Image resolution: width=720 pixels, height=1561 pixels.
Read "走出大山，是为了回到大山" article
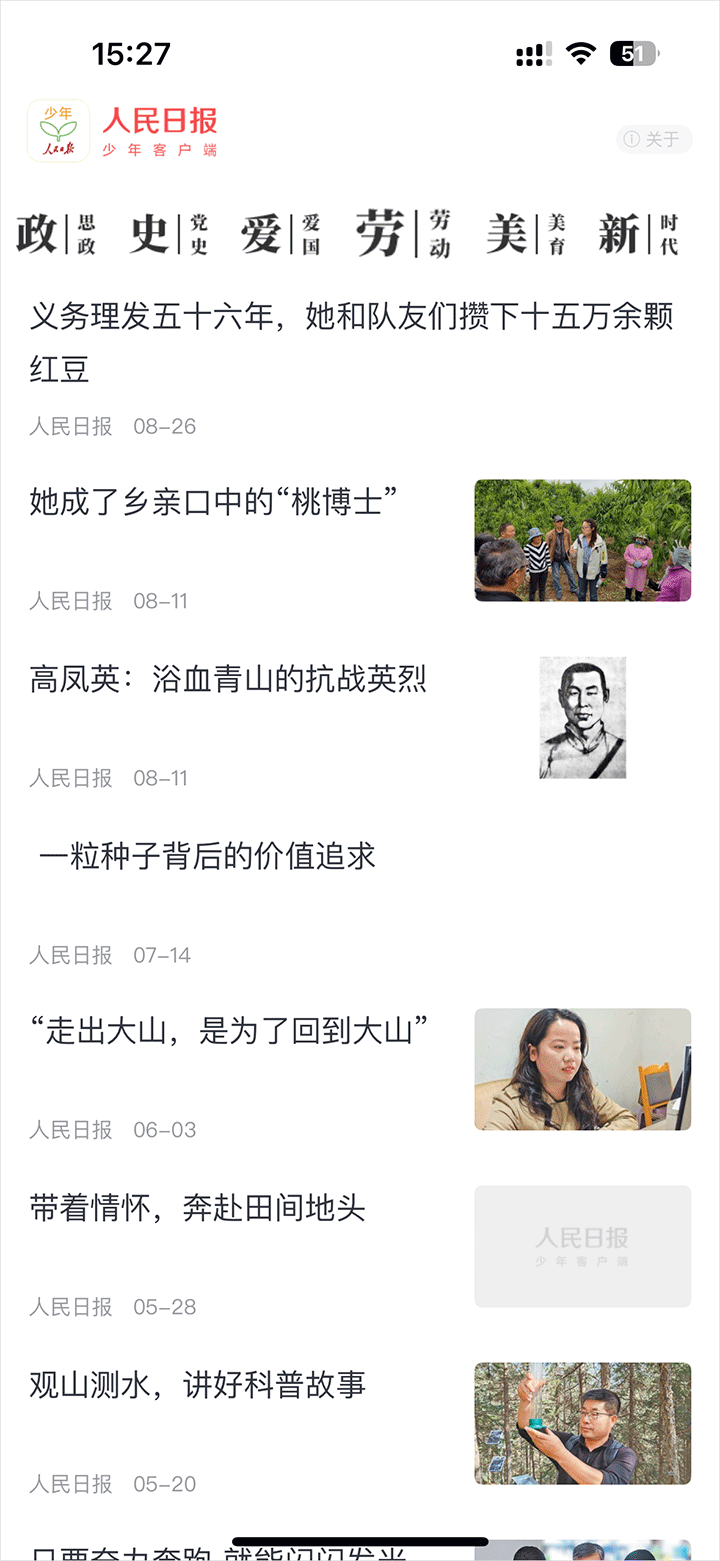point(230,1030)
